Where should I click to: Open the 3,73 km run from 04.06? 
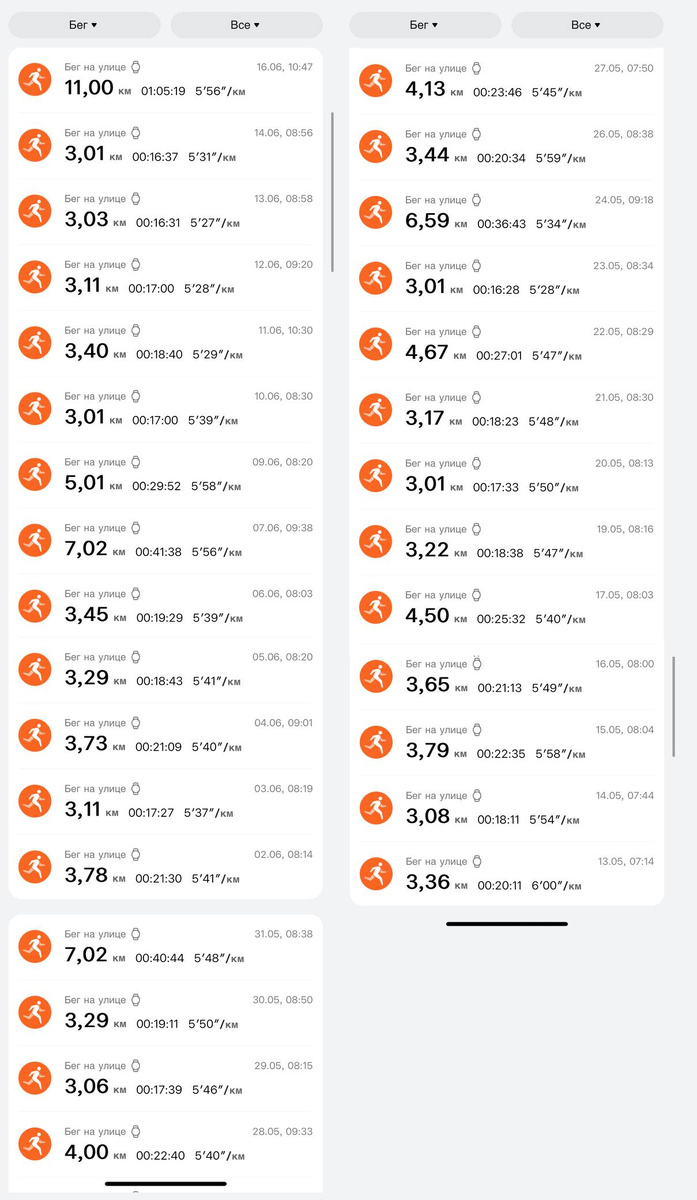coord(165,735)
